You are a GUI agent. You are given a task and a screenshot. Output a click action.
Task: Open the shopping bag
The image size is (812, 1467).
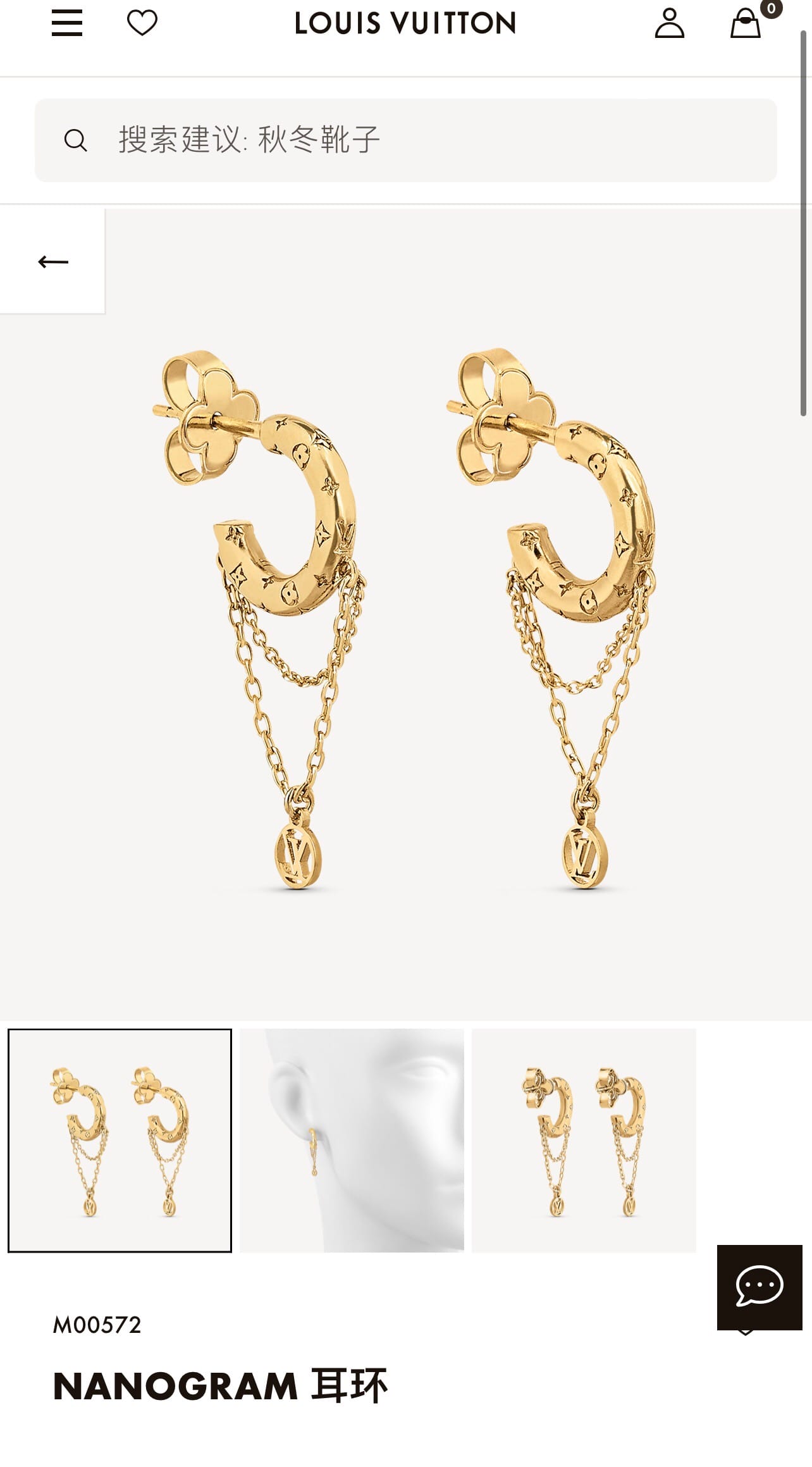click(746, 24)
